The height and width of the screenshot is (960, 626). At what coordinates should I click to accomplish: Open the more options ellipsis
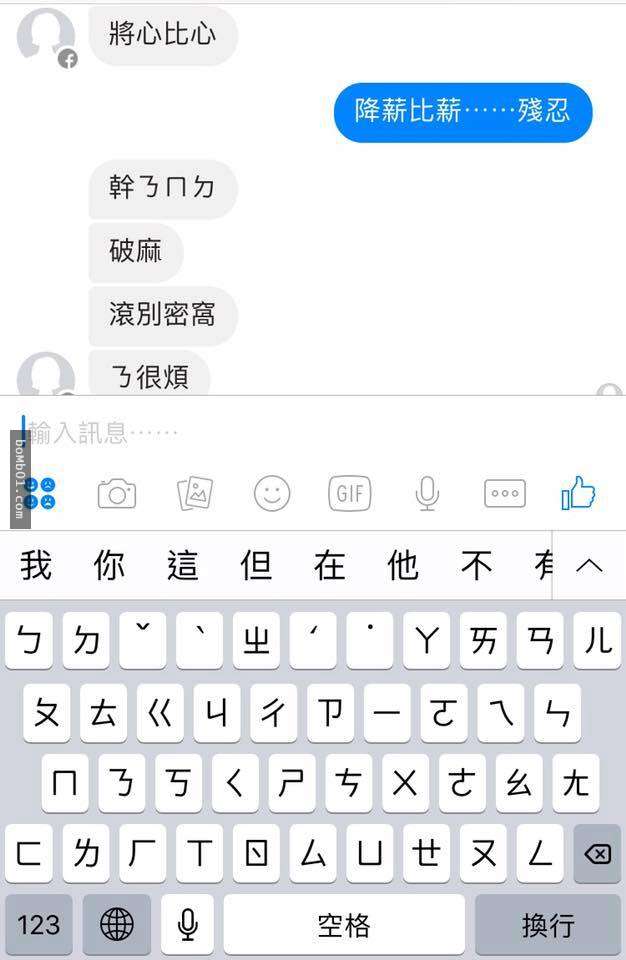pyautogui.click(x=504, y=493)
